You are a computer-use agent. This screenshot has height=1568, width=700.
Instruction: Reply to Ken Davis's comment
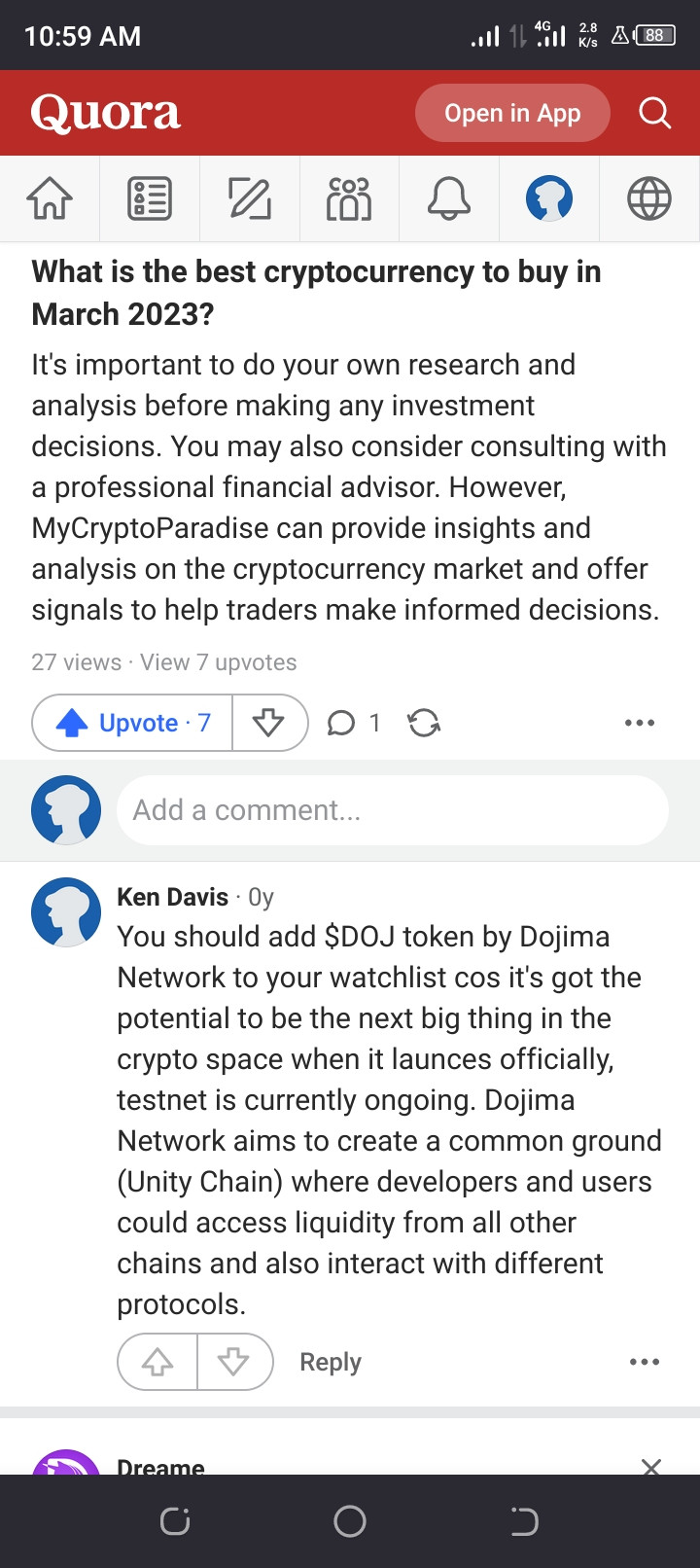[331, 1362]
